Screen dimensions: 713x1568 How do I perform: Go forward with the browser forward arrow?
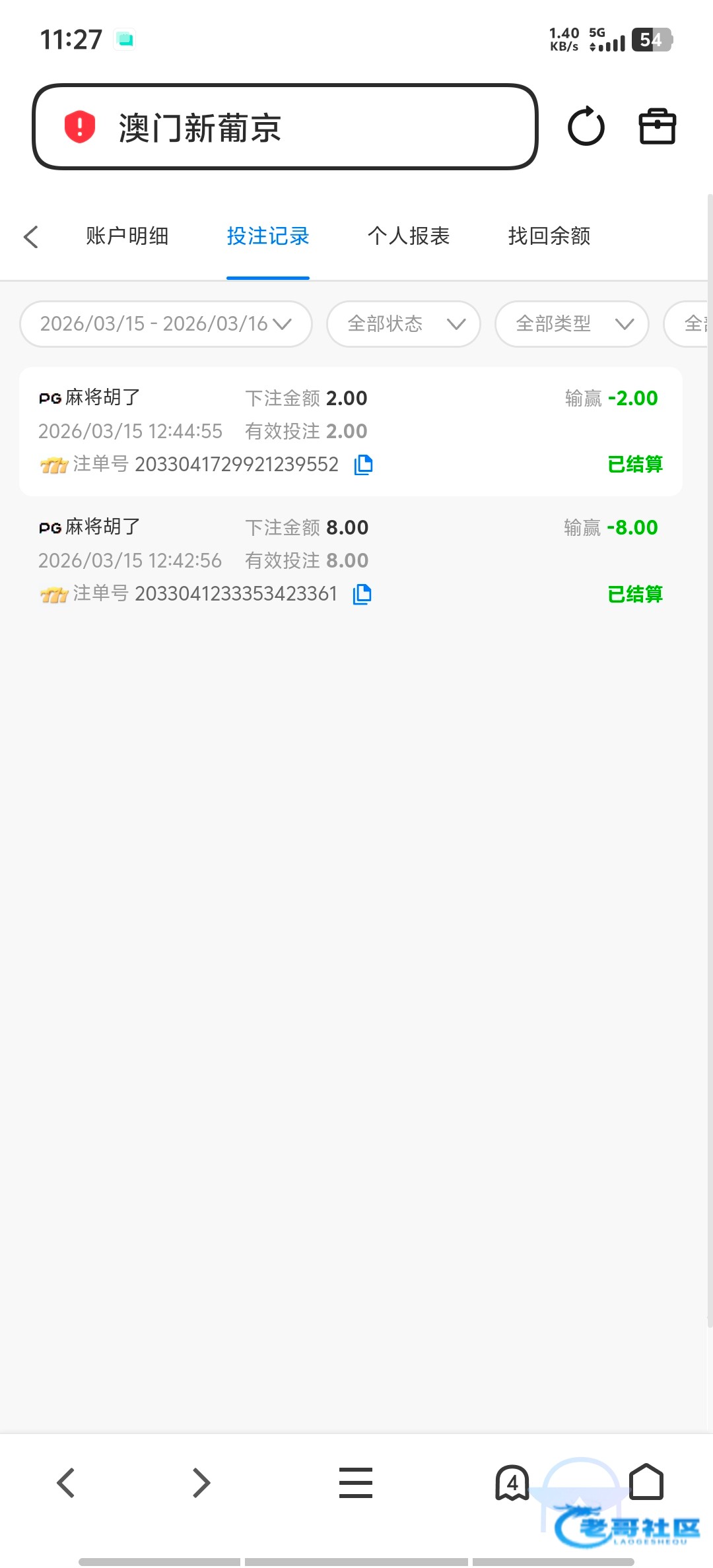click(201, 1483)
